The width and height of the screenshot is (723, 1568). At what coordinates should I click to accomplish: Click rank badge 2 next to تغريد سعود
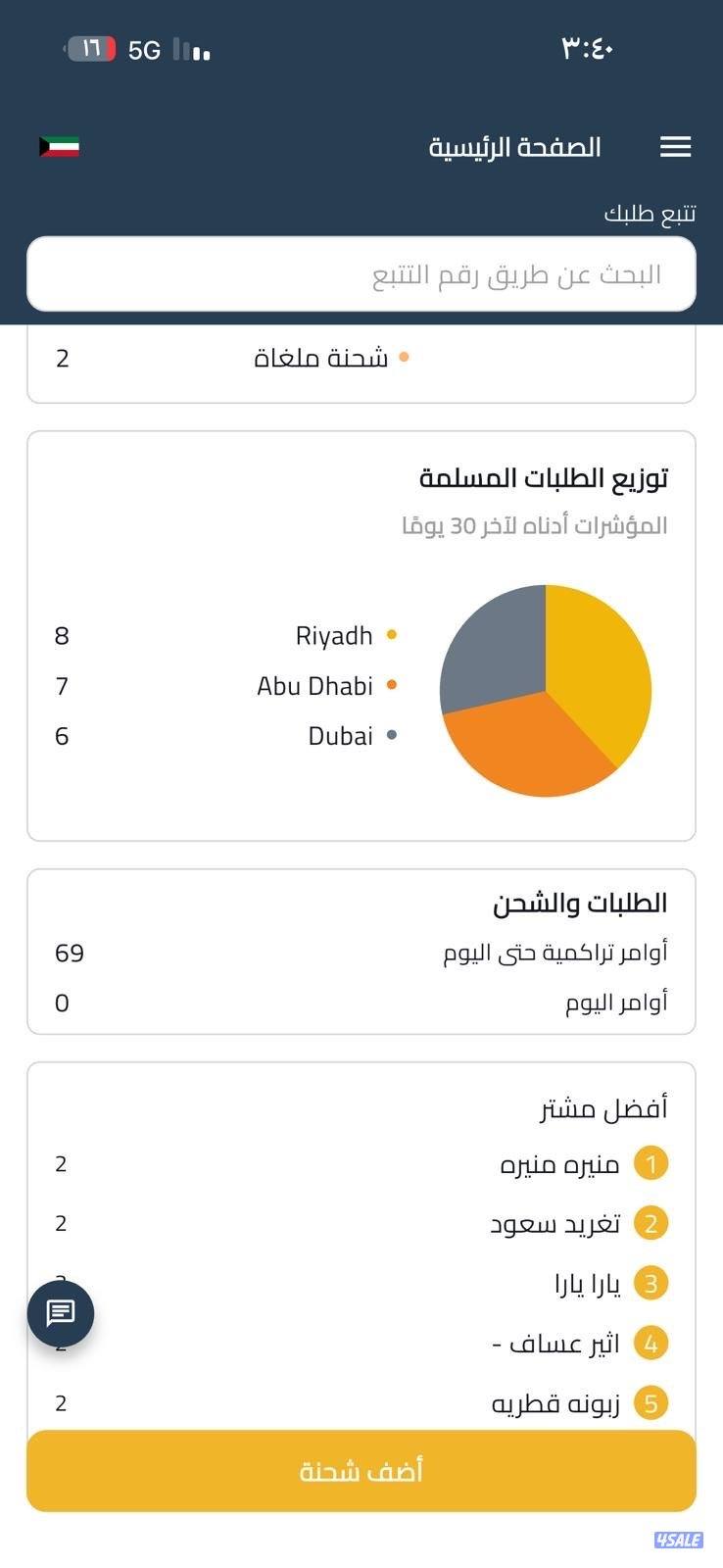pos(650,1223)
